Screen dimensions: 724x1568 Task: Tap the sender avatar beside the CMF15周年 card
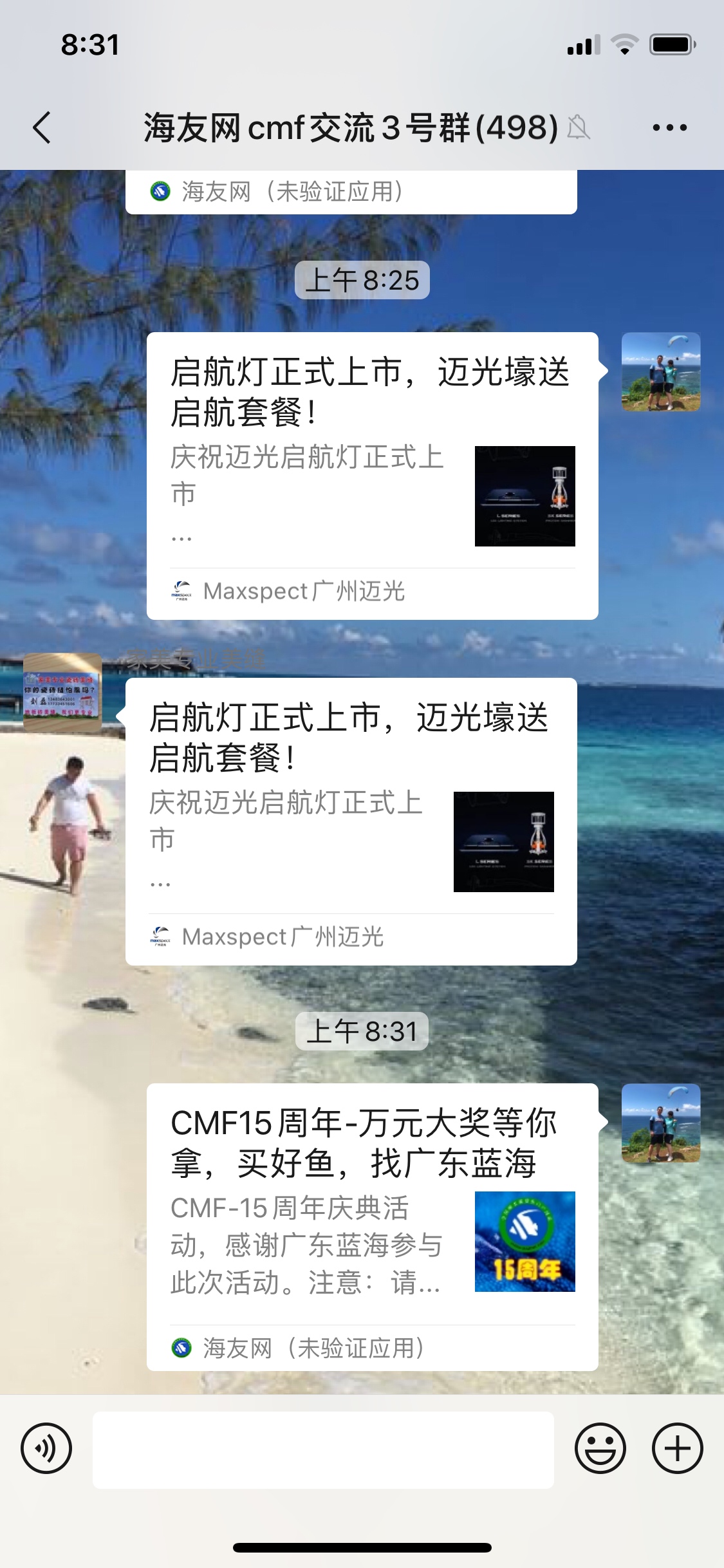[660, 1123]
